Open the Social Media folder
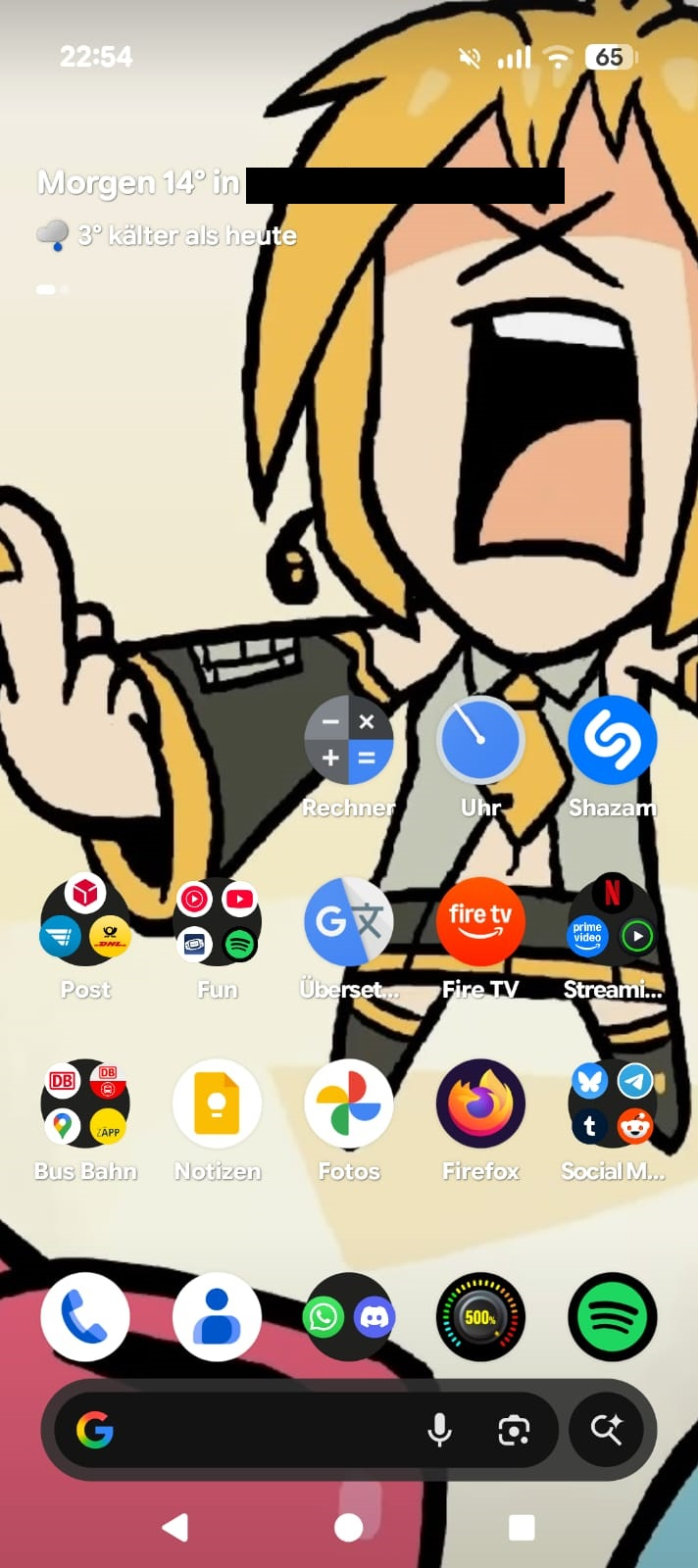 click(612, 1103)
